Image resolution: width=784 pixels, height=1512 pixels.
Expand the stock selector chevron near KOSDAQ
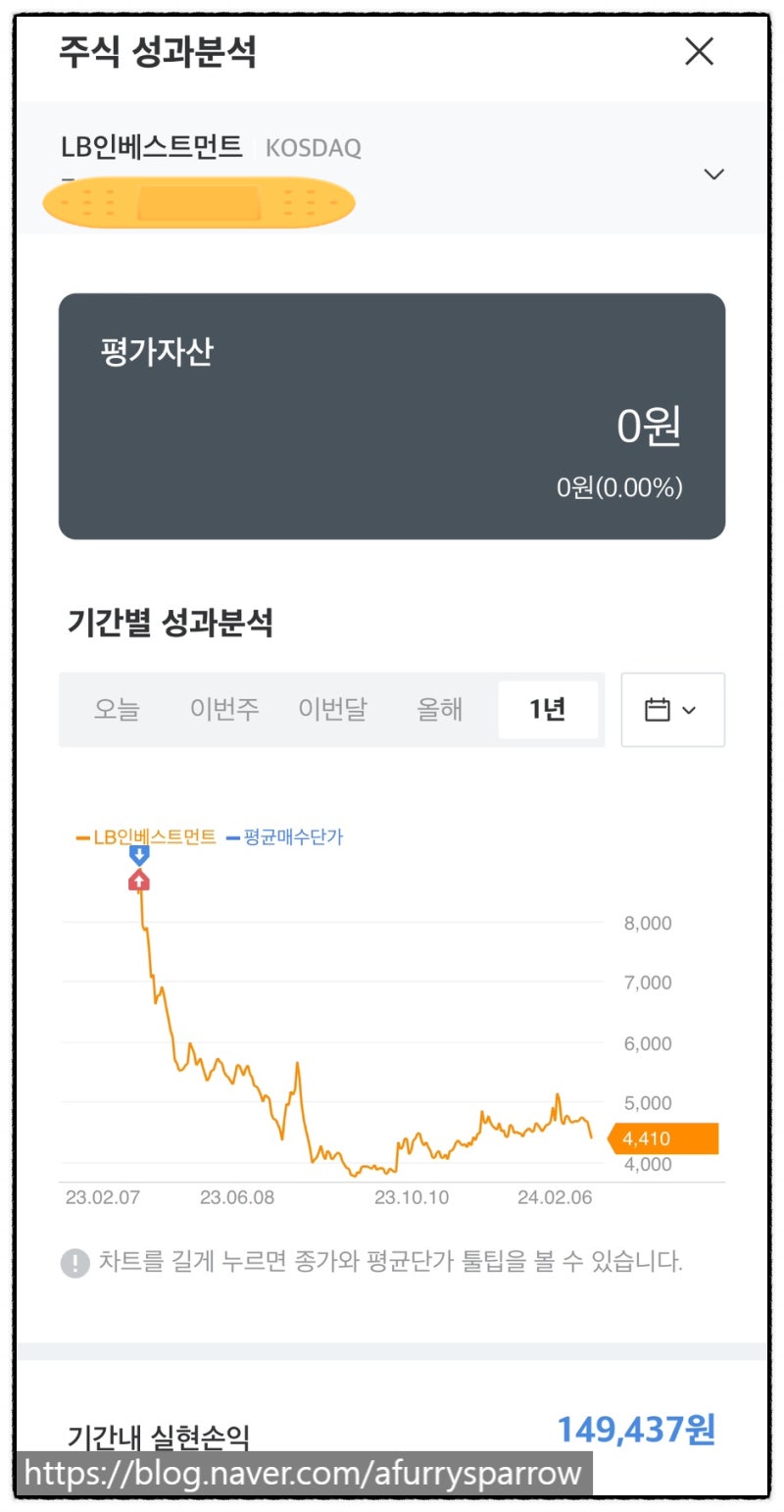[714, 174]
